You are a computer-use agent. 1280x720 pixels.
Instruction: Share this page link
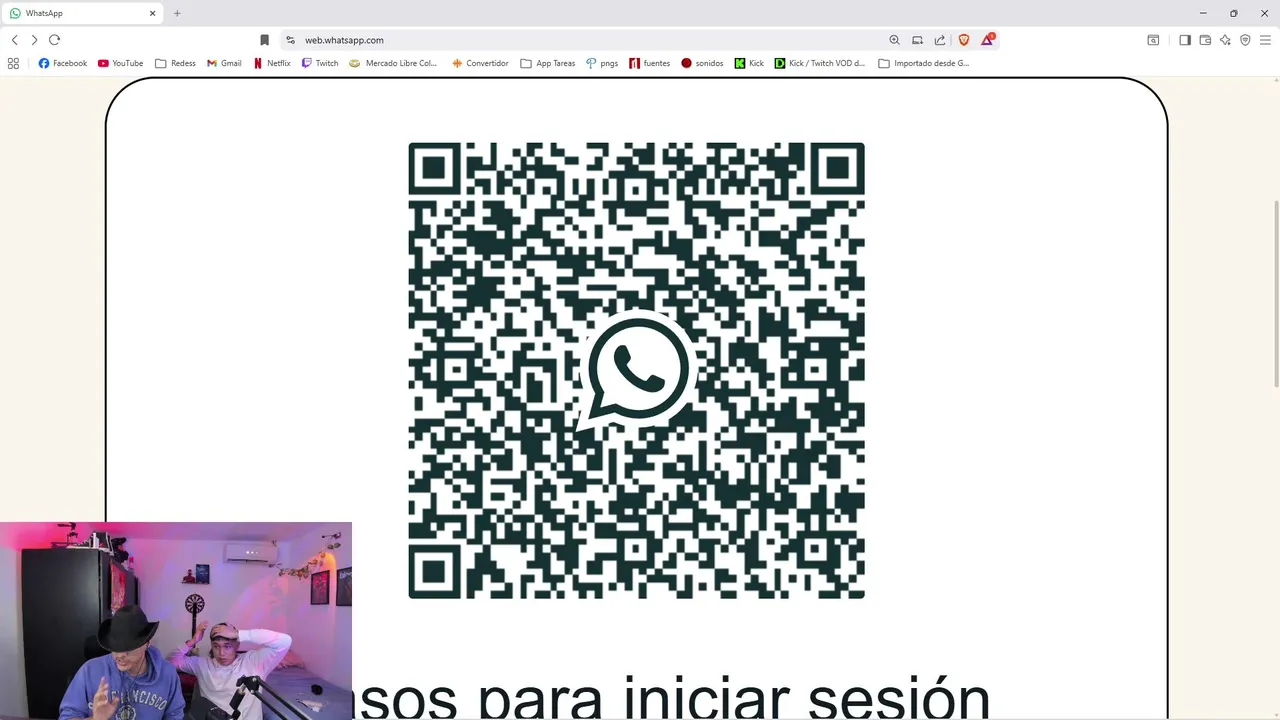[940, 40]
